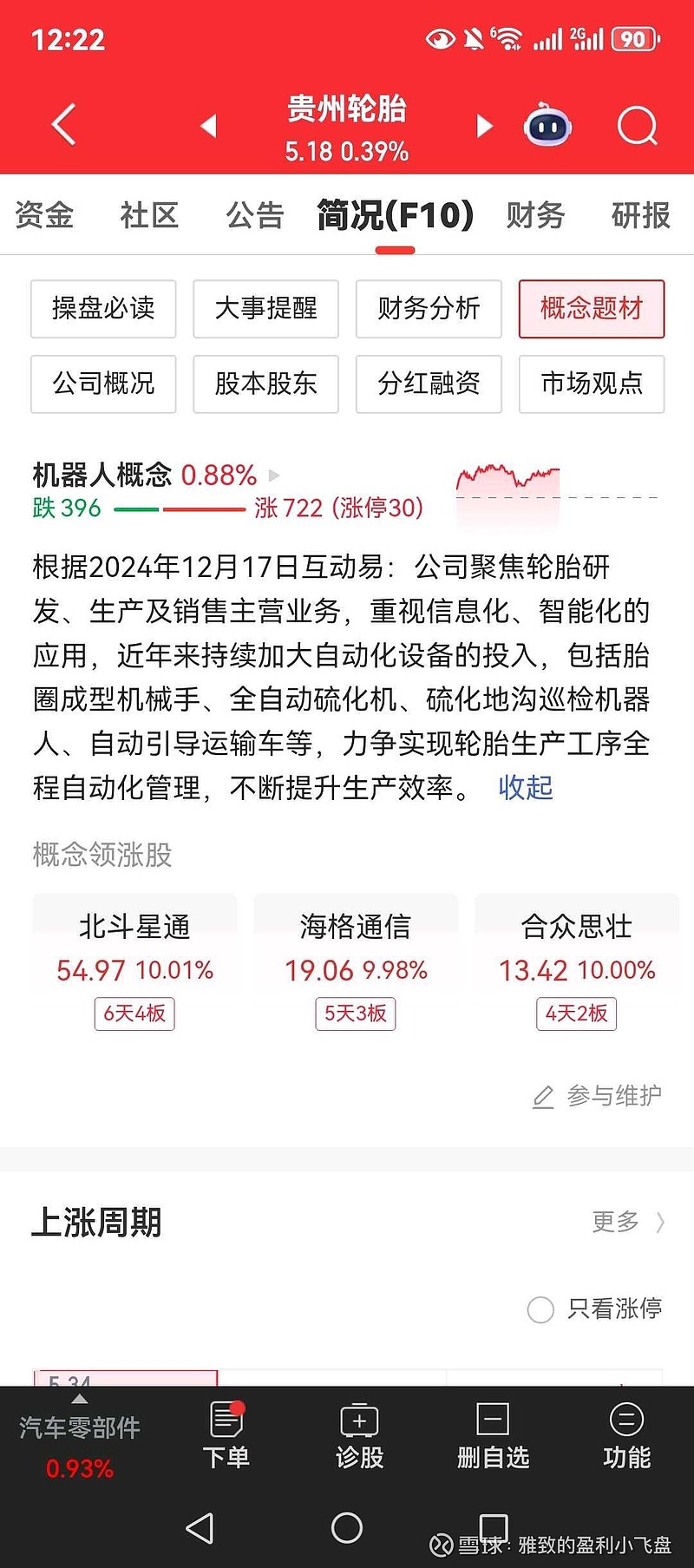694x1568 pixels.
Task: Go to previous stock with left triangle
Action: [208, 126]
